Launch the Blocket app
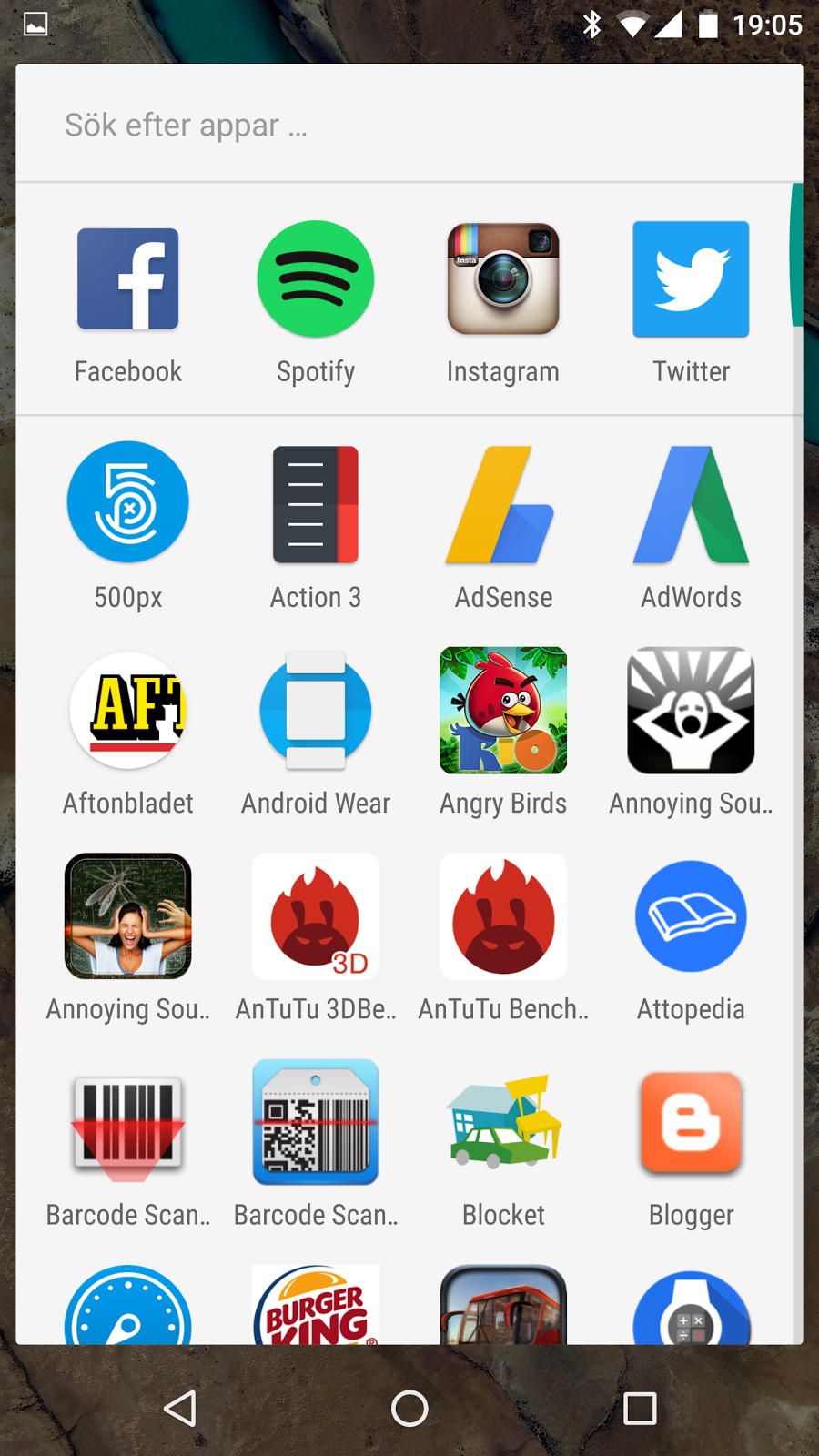Screen dimensions: 819x1456 pyautogui.click(x=503, y=1123)
